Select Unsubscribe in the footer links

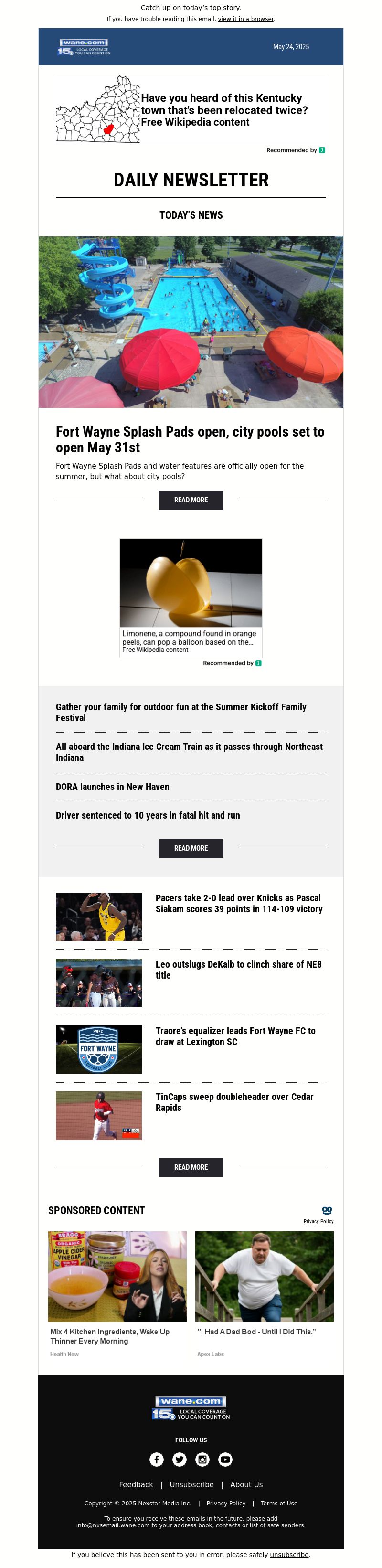click(191, 1484)
